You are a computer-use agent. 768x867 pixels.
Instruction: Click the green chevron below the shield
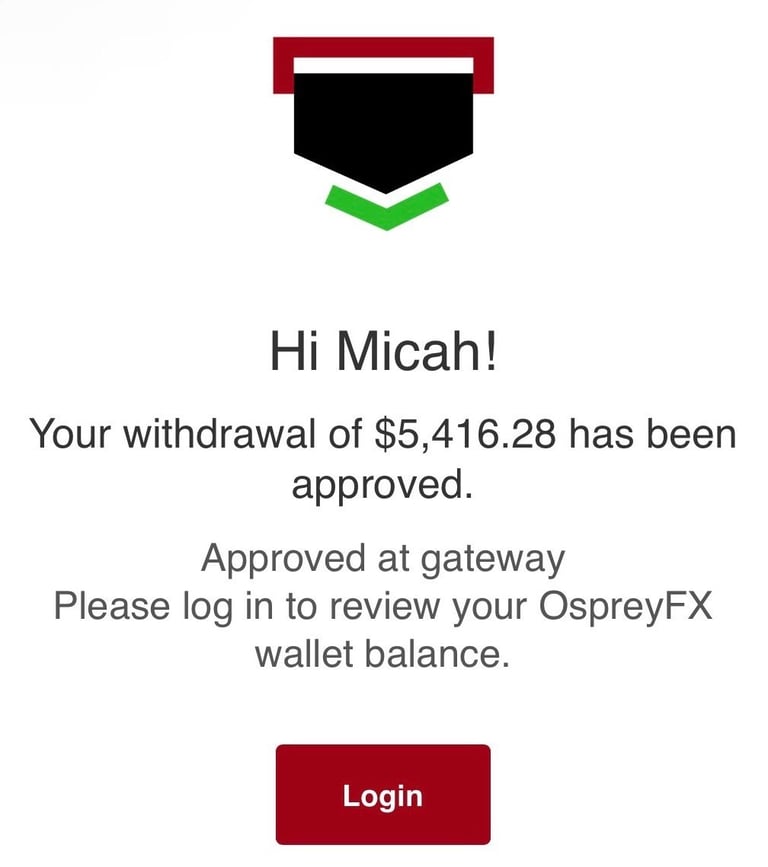click(384, 205)
